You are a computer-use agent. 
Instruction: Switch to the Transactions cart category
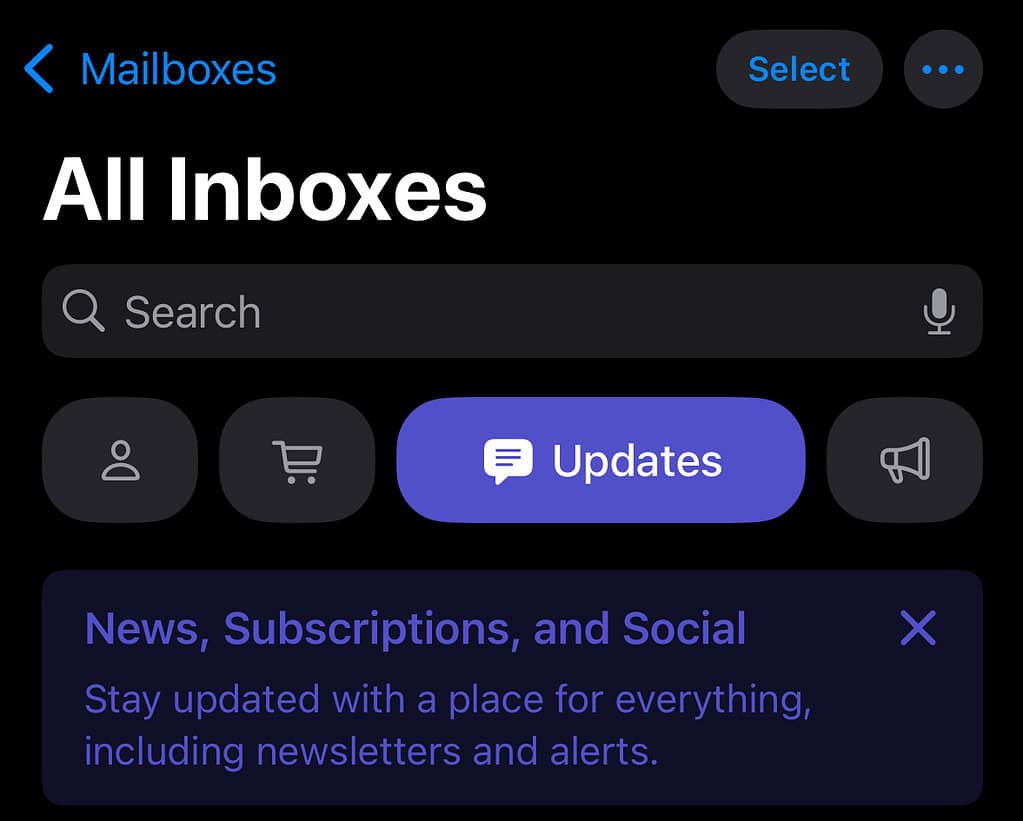[x=297, y=460]
